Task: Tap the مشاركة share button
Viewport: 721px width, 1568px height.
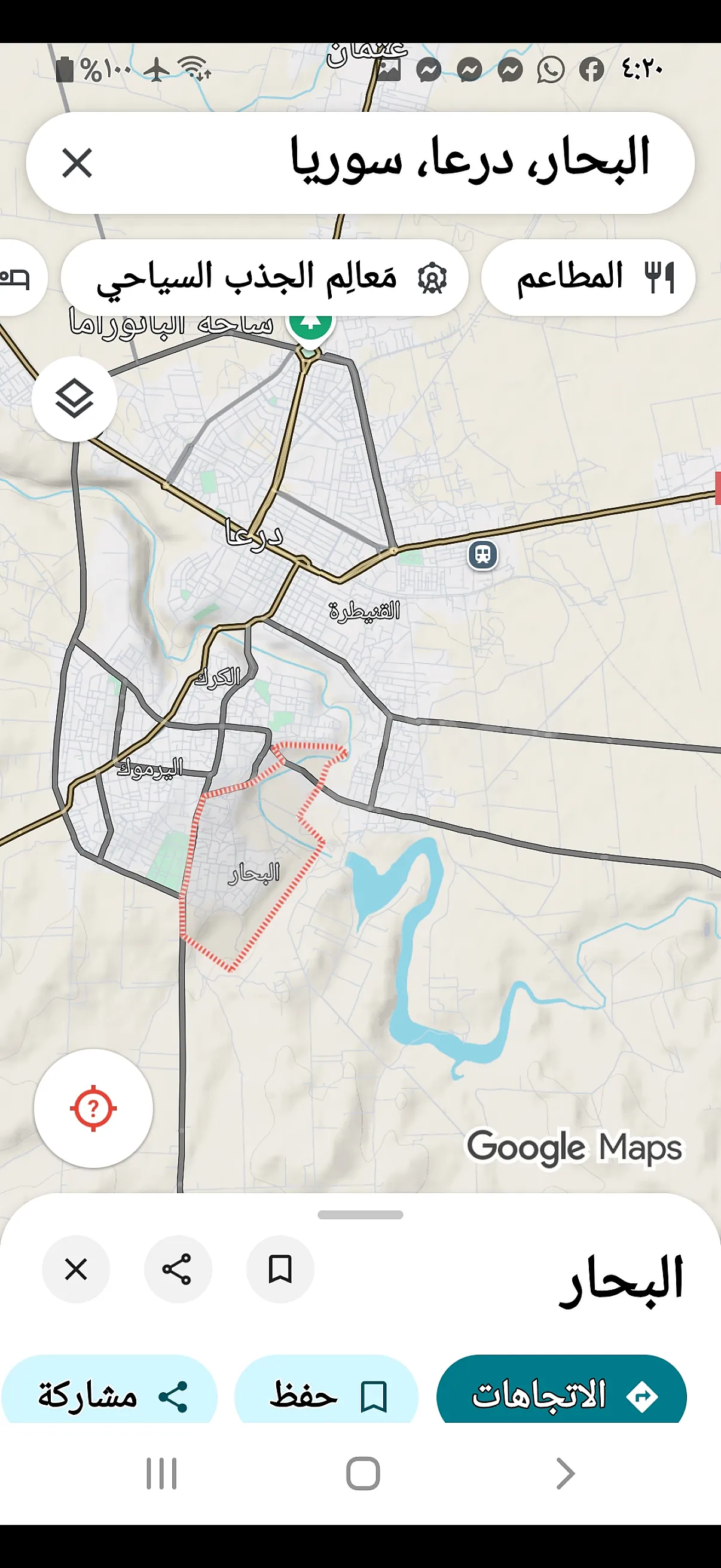Action: 109,1395
